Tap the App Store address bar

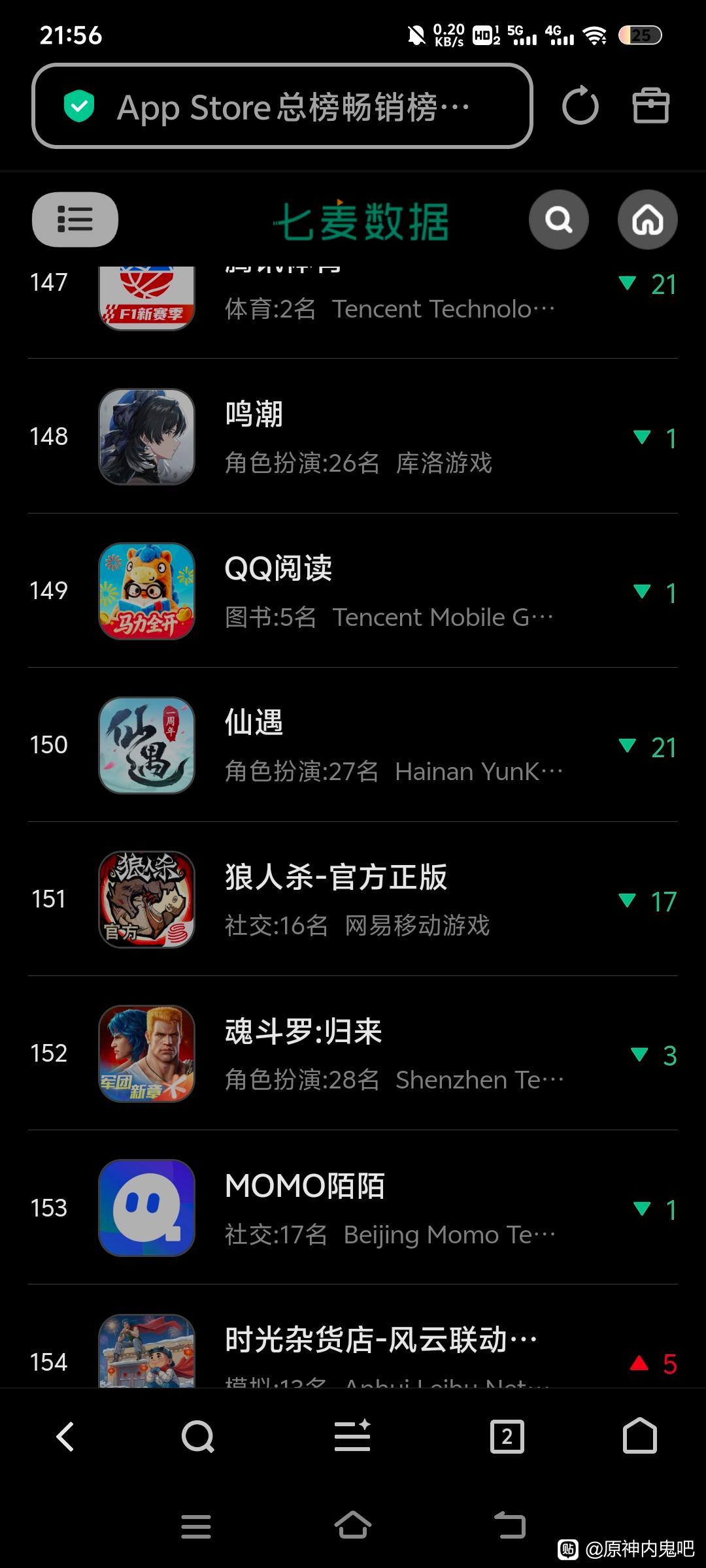[x=281, y=106]
